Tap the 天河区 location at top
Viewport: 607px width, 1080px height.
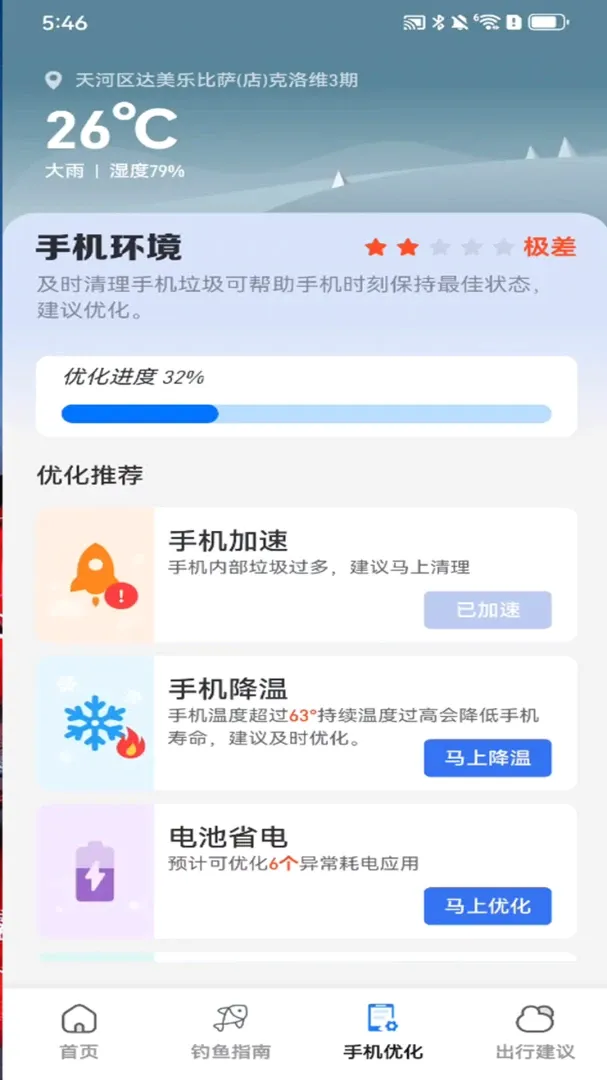(x=201, y=81)
